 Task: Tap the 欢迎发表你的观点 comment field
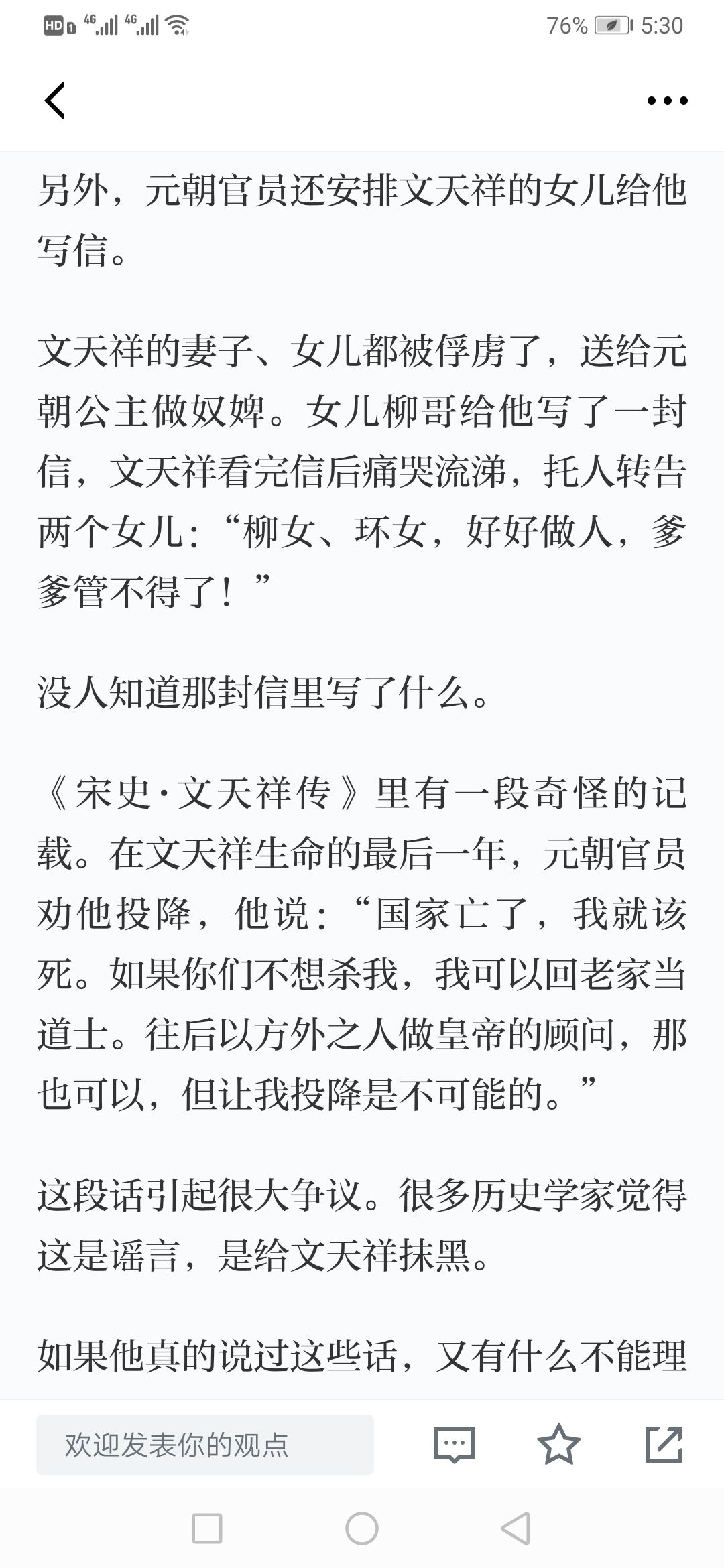(205, 1445)
